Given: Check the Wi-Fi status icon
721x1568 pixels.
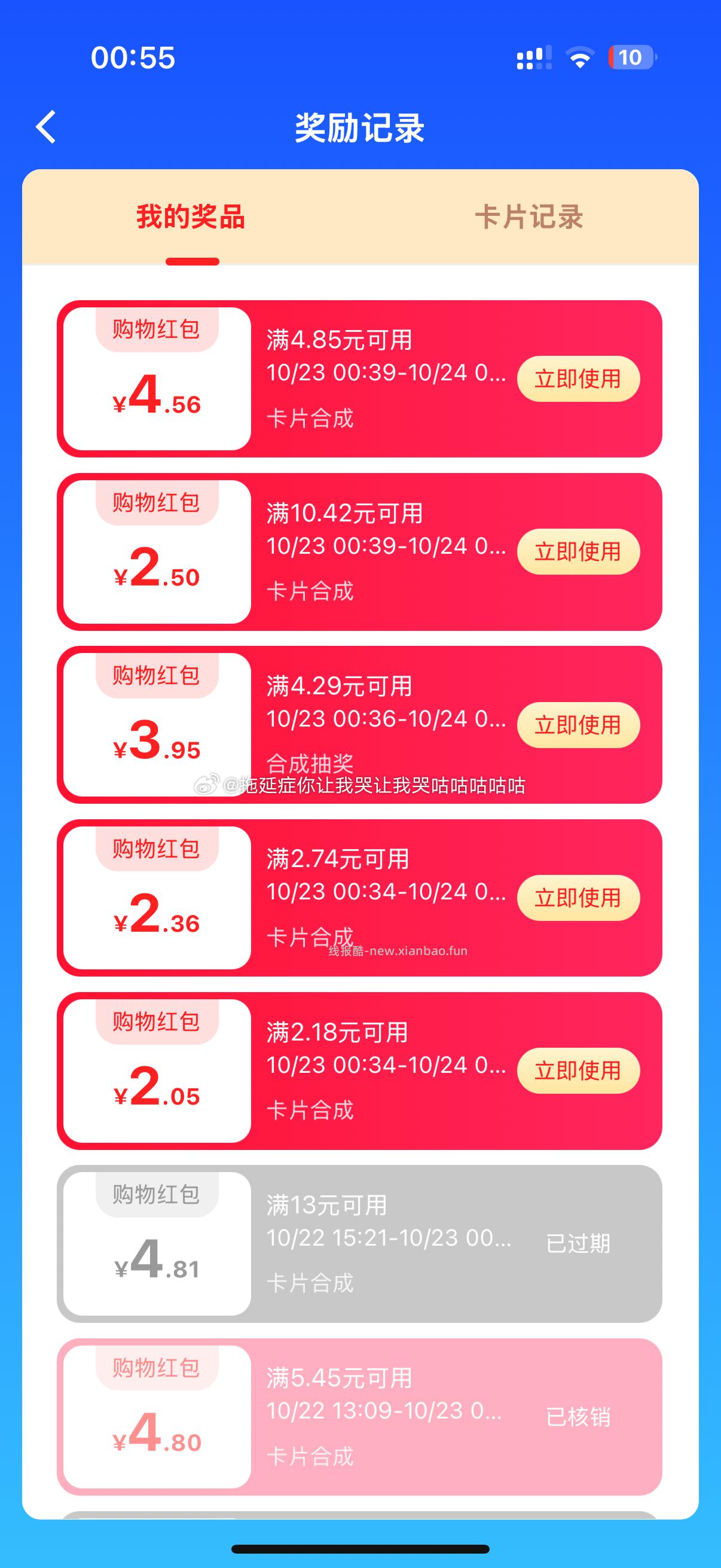Looking at the screenshot, I should point(581,58).
